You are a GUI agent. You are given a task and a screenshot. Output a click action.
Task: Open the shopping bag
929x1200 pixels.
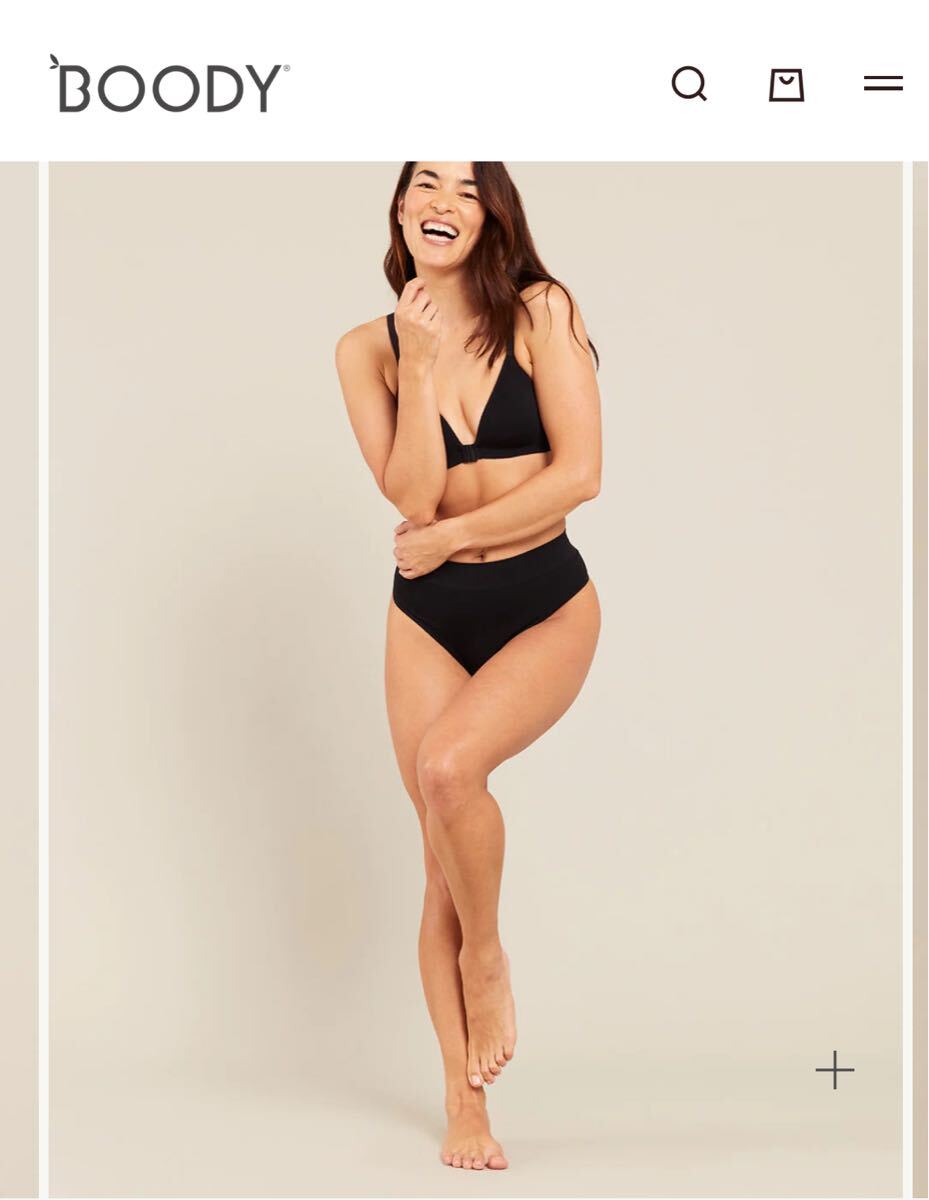(786, 85)
